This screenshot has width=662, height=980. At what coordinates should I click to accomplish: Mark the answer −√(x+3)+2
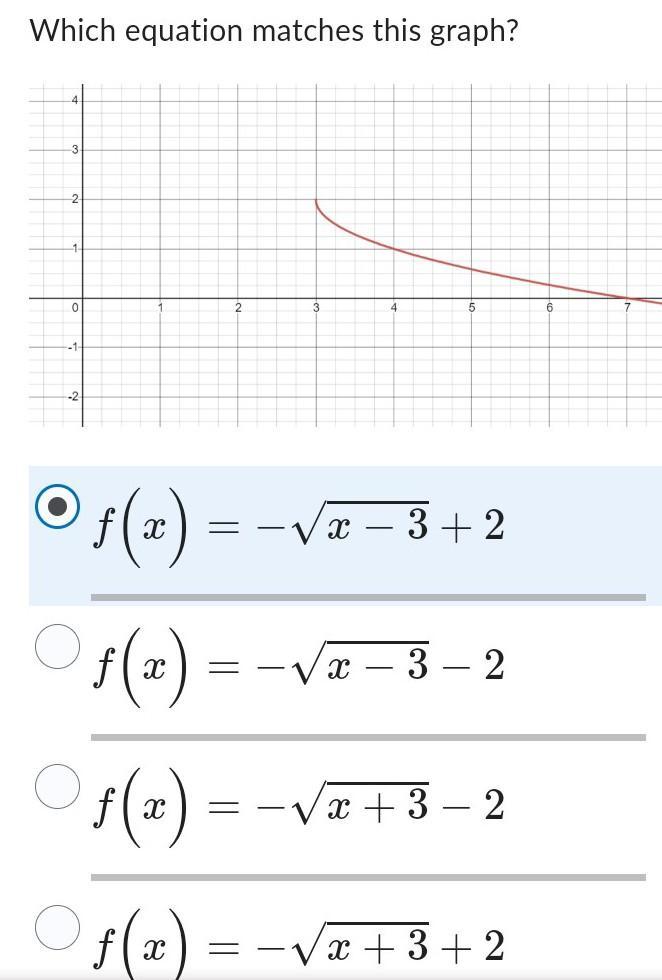pos(57,927)
